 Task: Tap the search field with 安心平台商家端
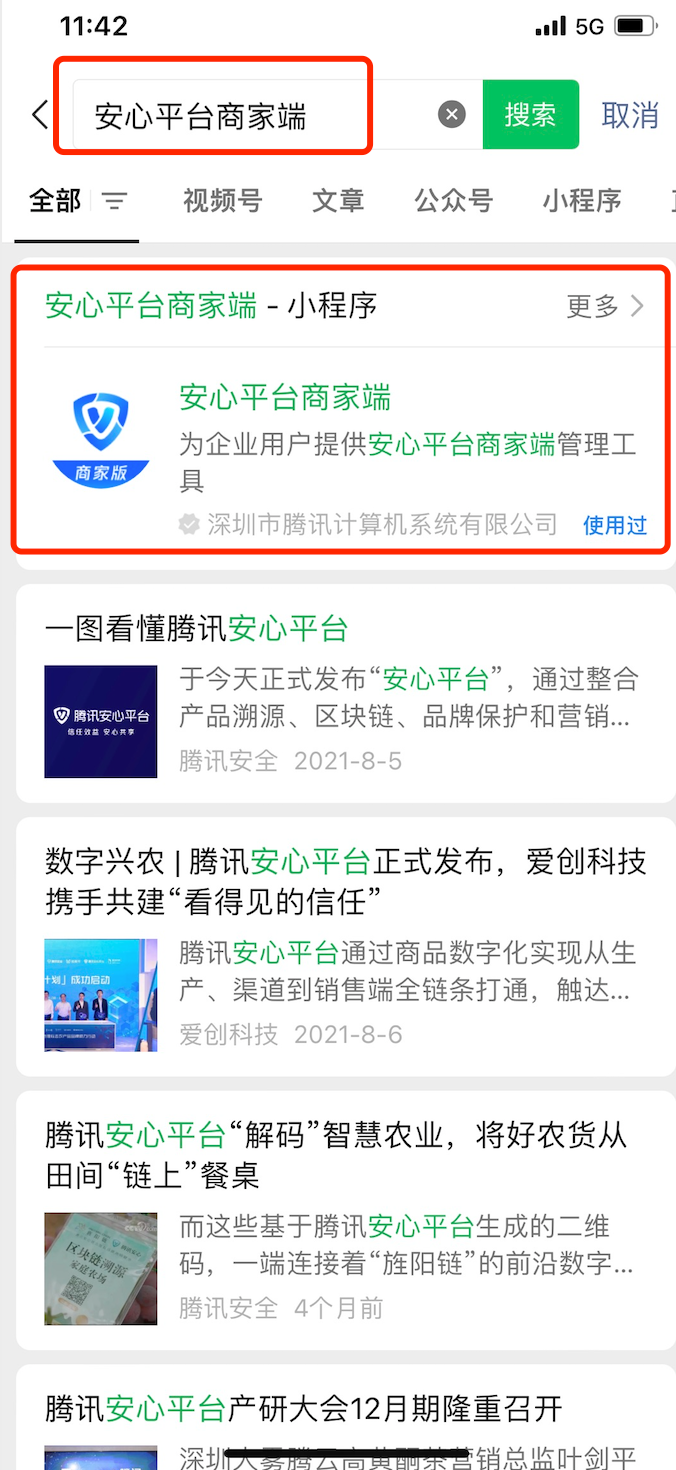tap(250, 116)
